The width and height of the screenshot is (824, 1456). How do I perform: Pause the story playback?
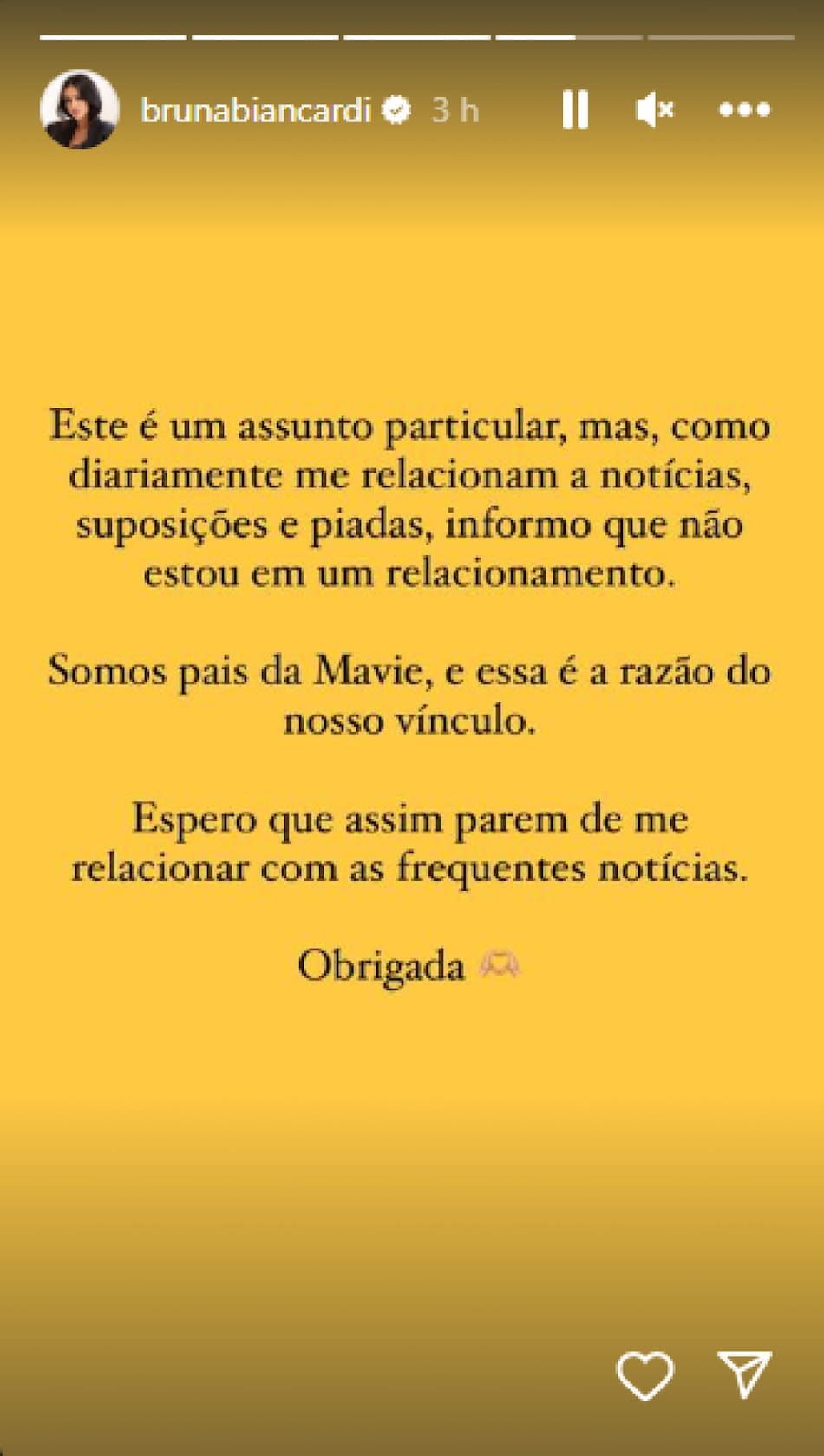click(x=575, y=110)
